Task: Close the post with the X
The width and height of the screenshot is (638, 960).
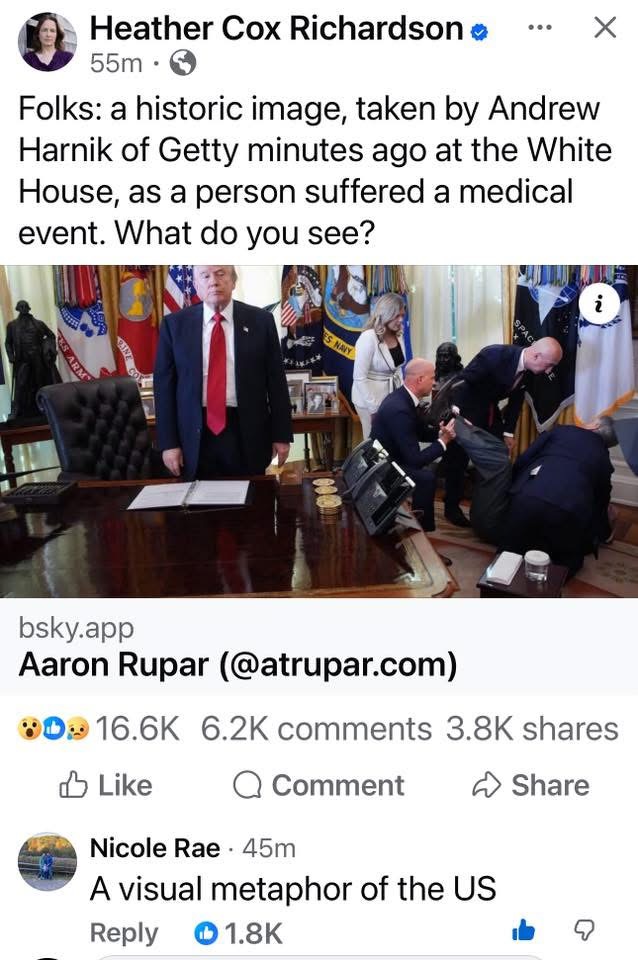Action: [604, 28]
